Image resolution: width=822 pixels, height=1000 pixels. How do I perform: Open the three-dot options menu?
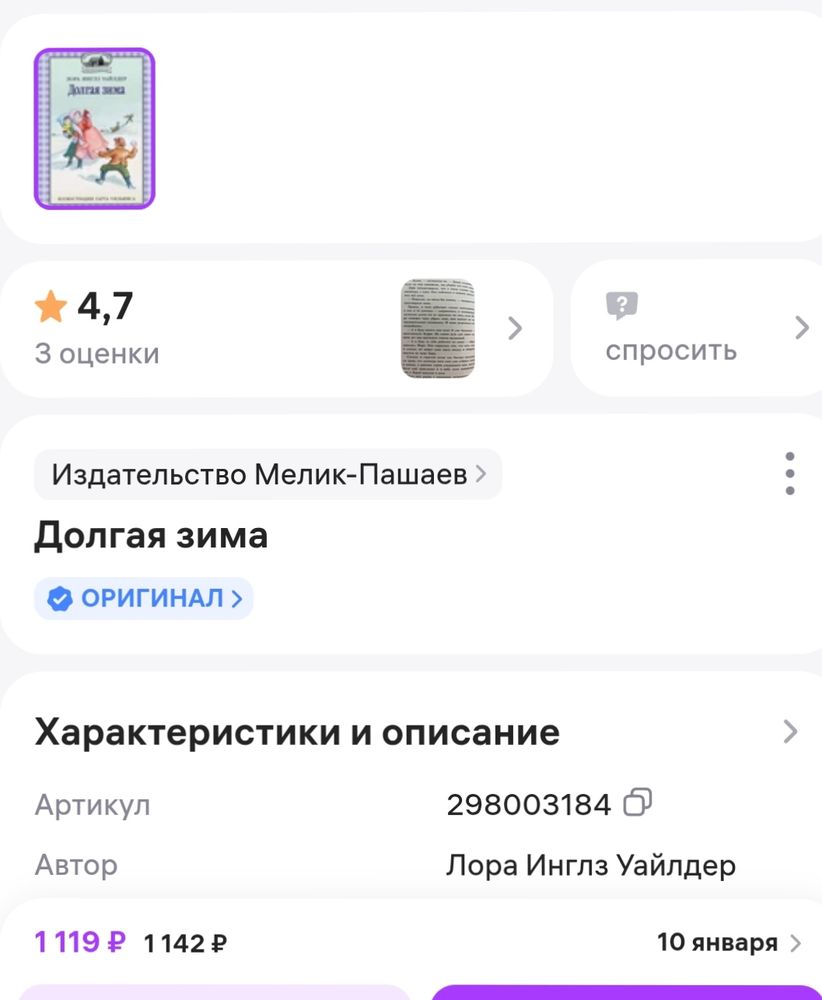[x=790, y=473]
